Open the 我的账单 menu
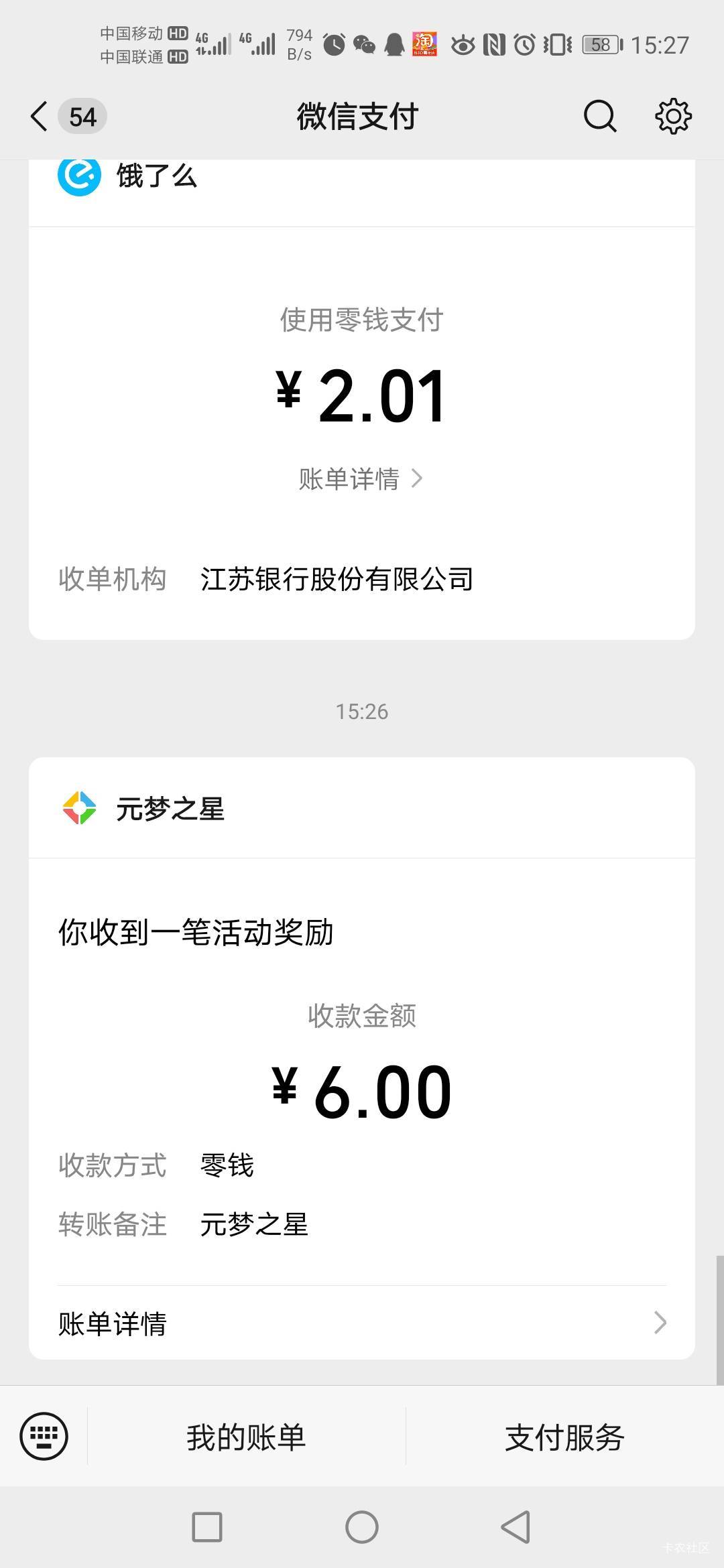This screenshot has height=1568, width=724. click(246, 1437)
